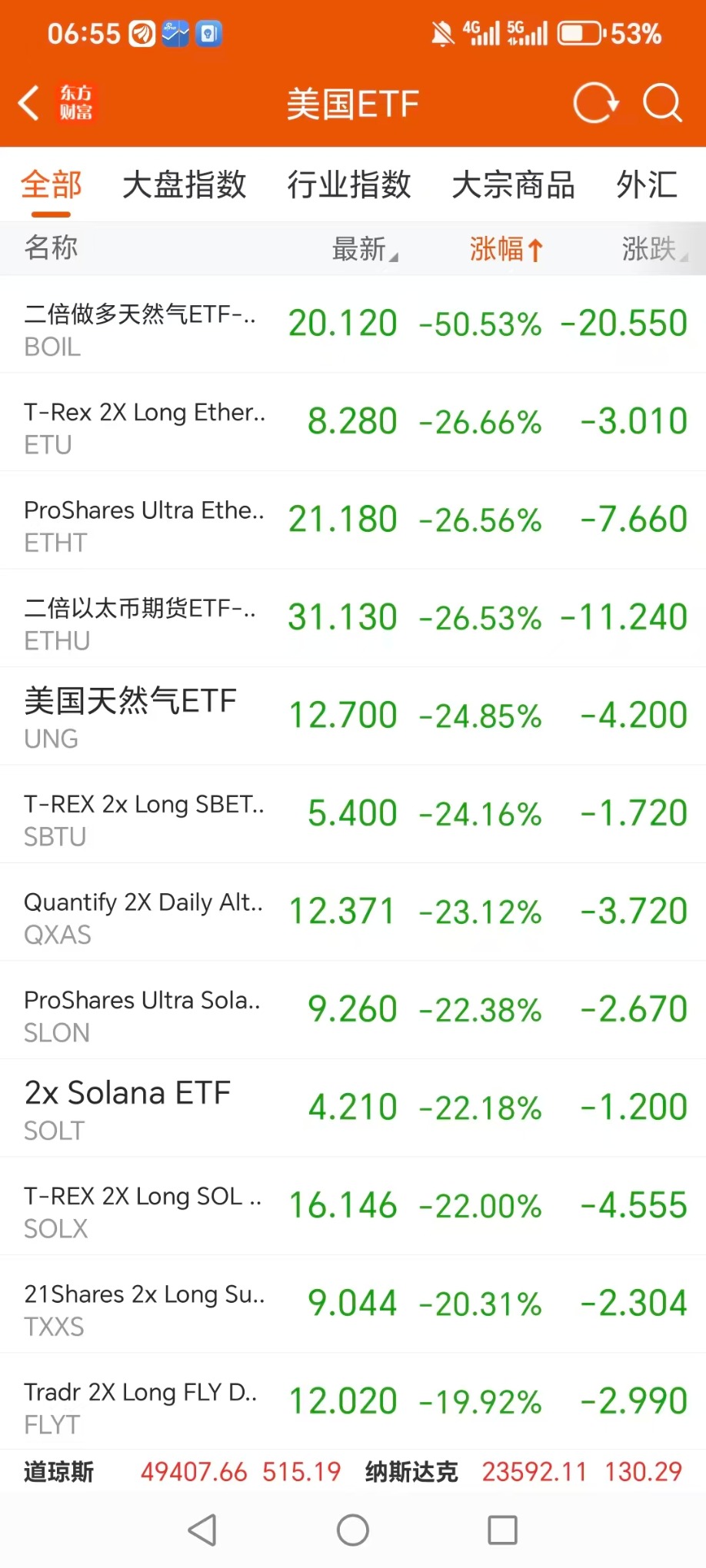Switch to the 大盘指数 tab
The width and height of the screenshot is (706, 1568).
point(185,185)
